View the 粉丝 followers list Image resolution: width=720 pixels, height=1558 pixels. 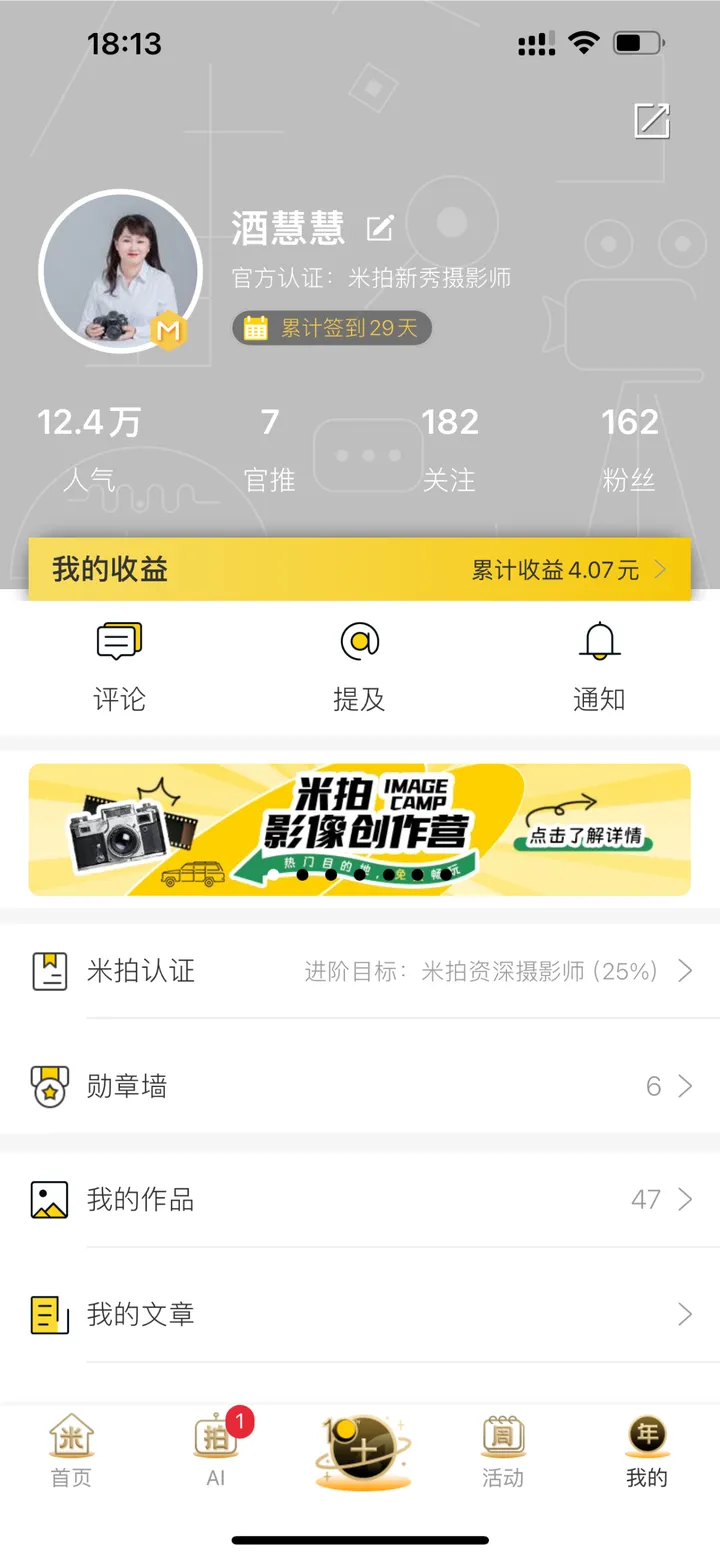629,448
